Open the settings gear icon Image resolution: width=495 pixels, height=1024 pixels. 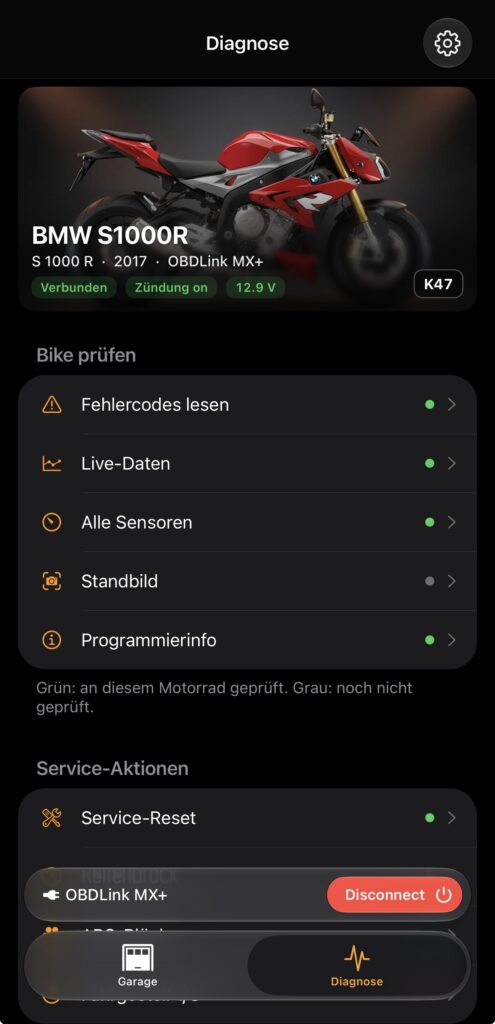(x=447, y=43)
